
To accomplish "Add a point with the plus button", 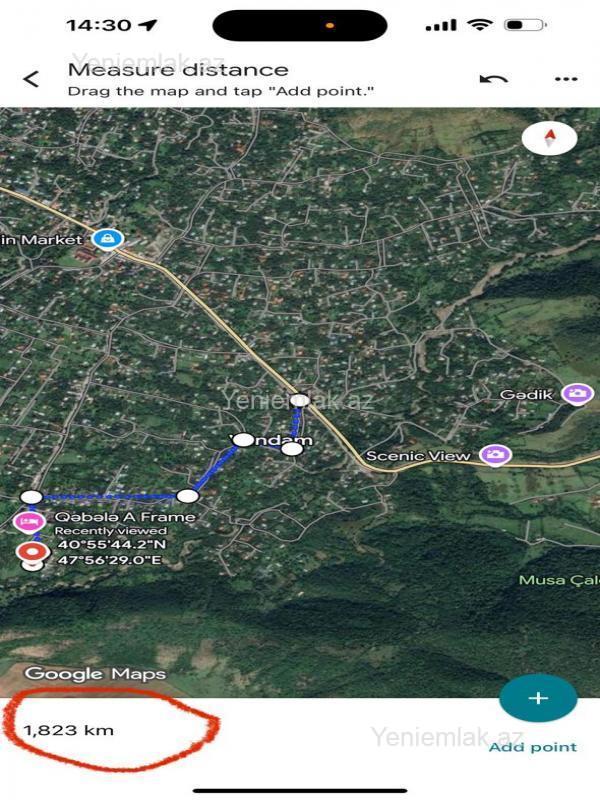I will click(538, 698).
